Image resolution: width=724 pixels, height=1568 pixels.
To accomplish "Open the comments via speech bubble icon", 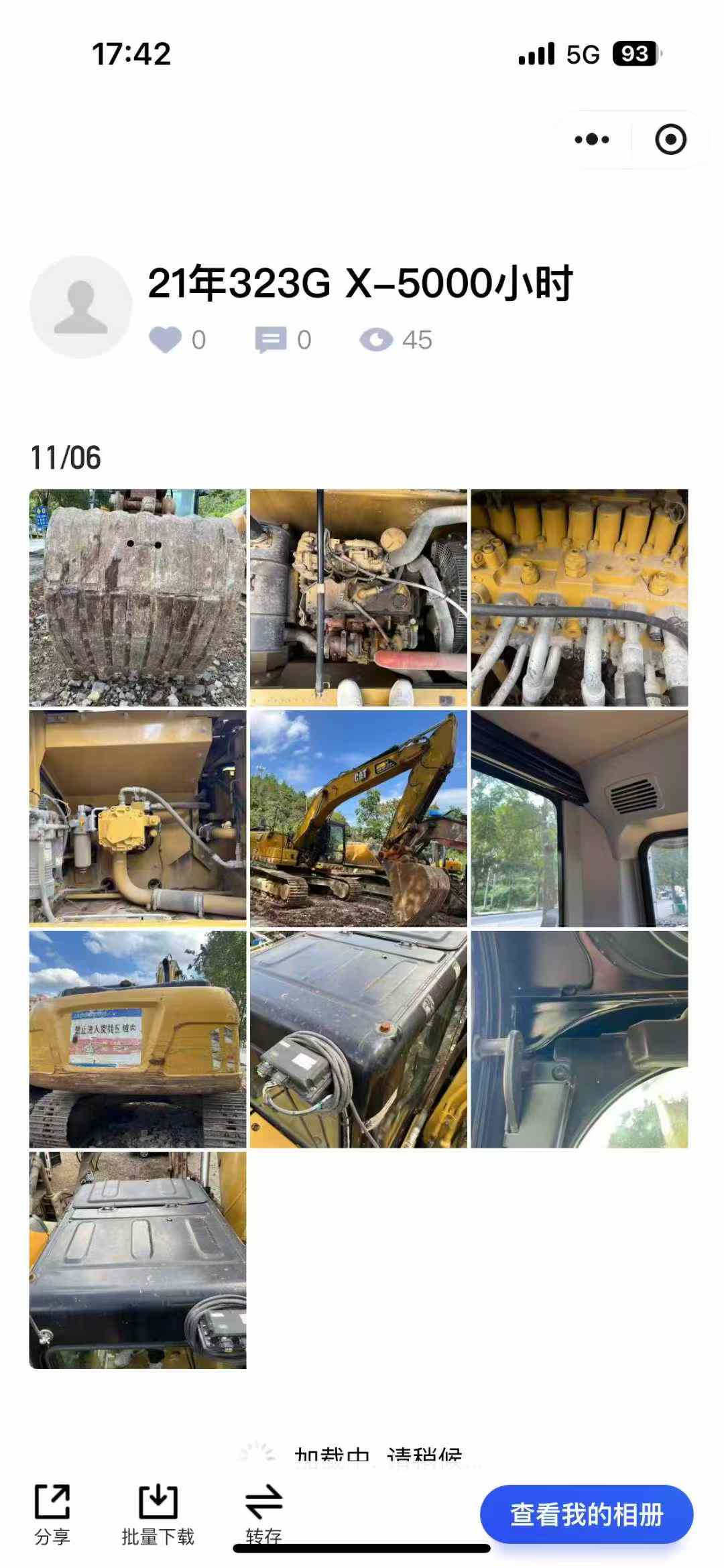I will coord(271,339).
